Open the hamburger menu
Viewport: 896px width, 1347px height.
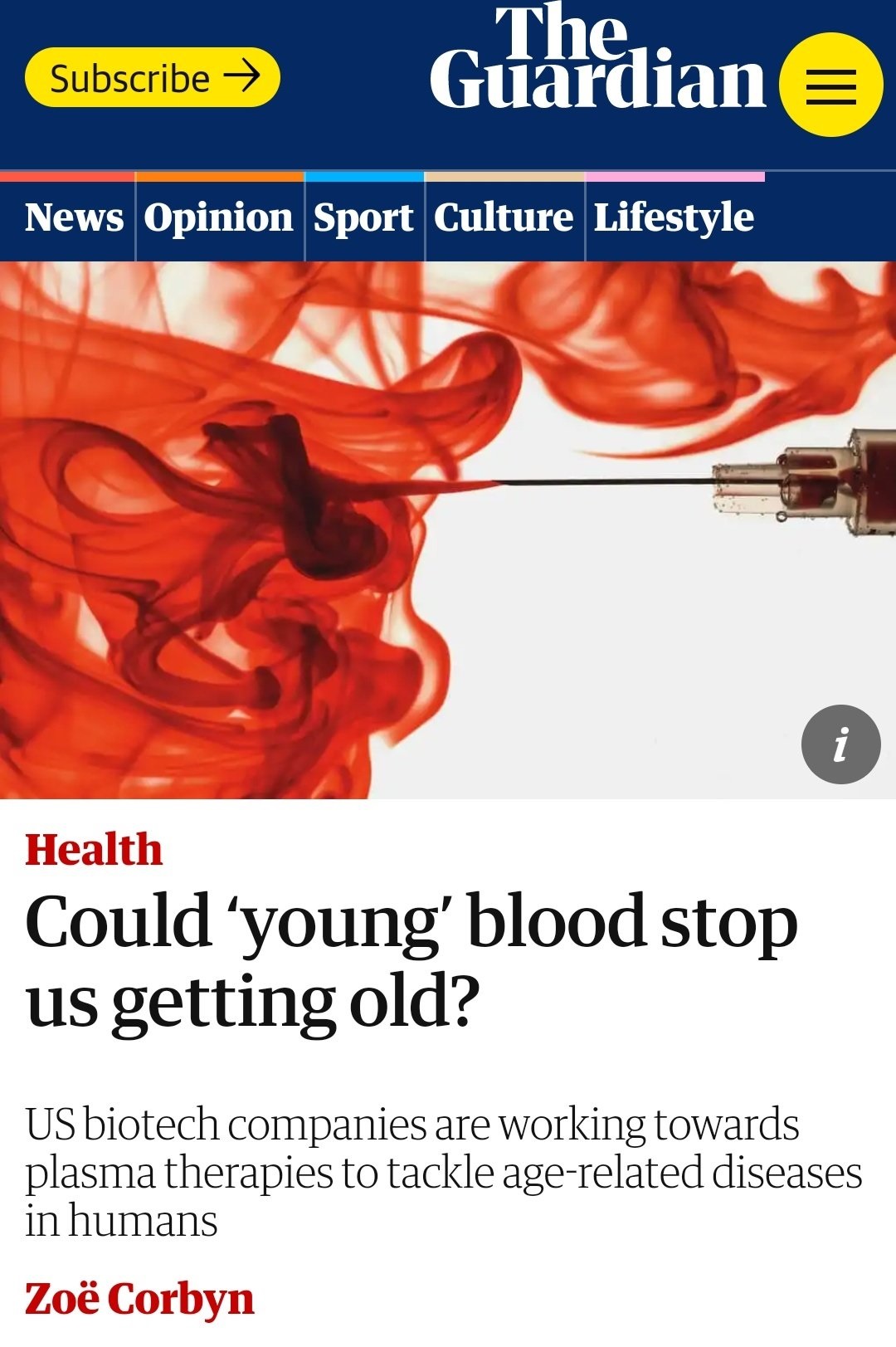point(830,85)
